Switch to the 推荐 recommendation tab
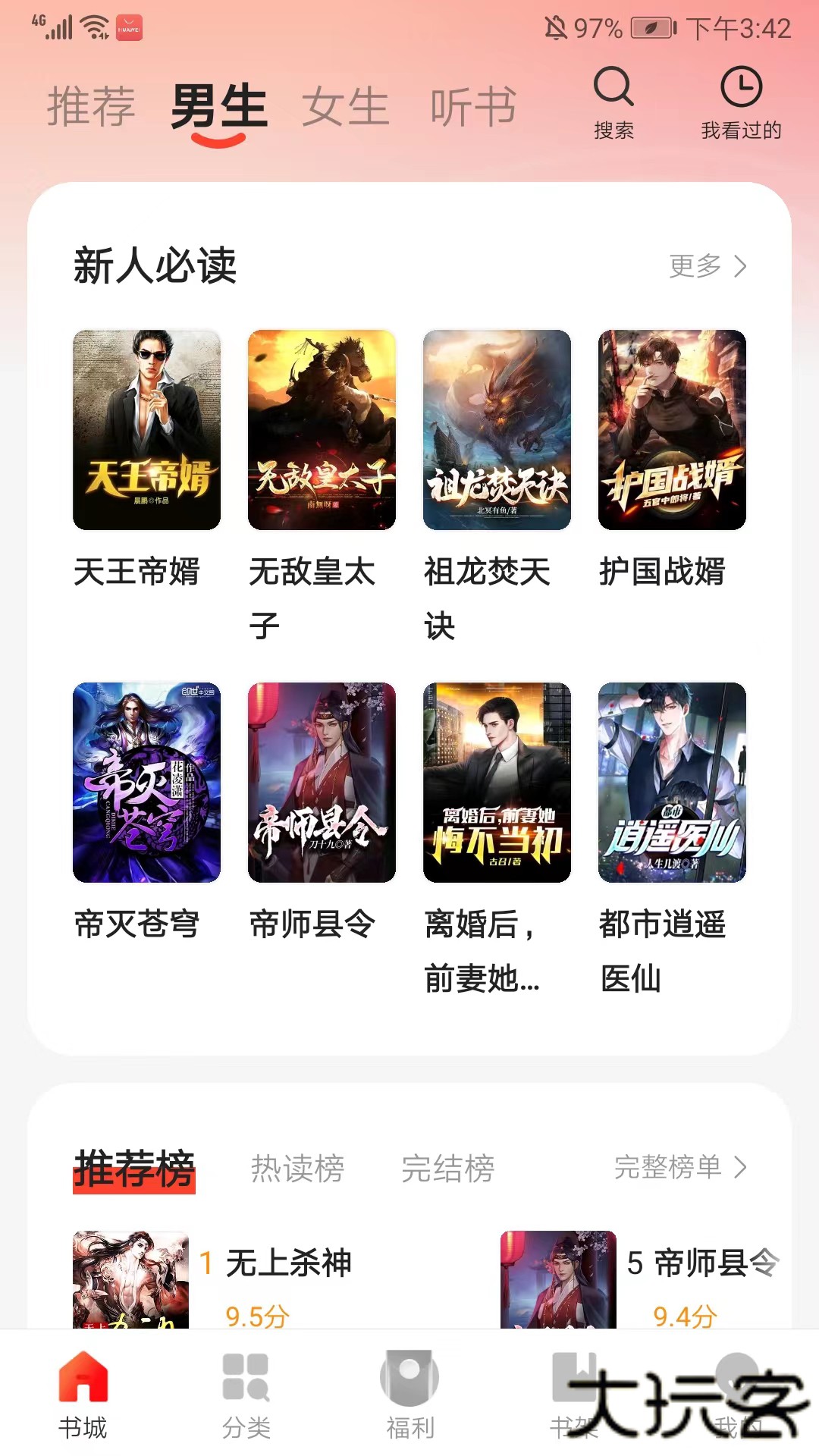The image size is (819, 1456). (91, 106)
